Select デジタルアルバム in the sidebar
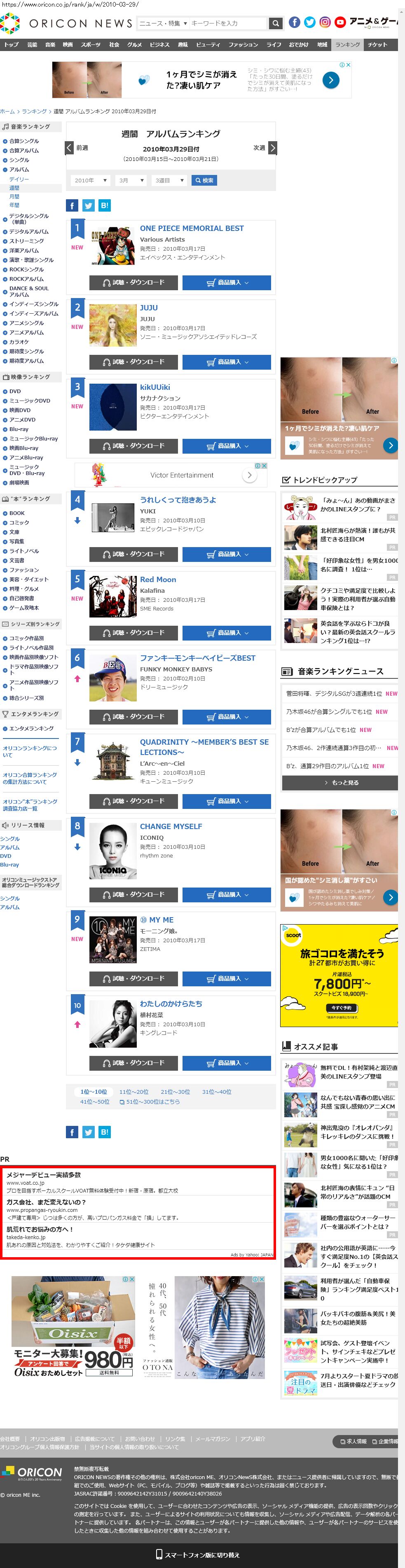The image size is (405, 1568). click(x=28, y=232)
